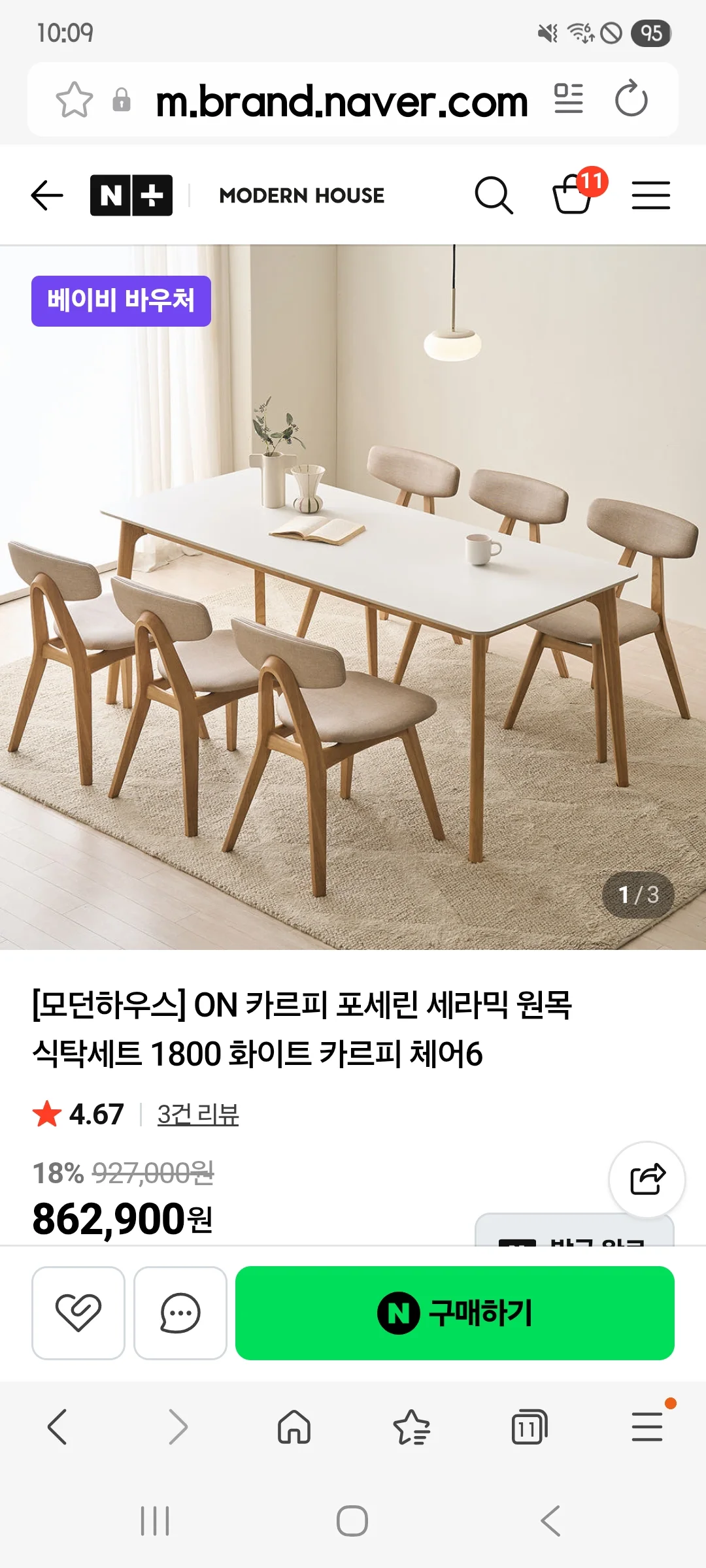706x1568 pixels.
Task: Tap the m.brand.naver.com address bar
Action: pyautogui.click(x=342, y=101)
